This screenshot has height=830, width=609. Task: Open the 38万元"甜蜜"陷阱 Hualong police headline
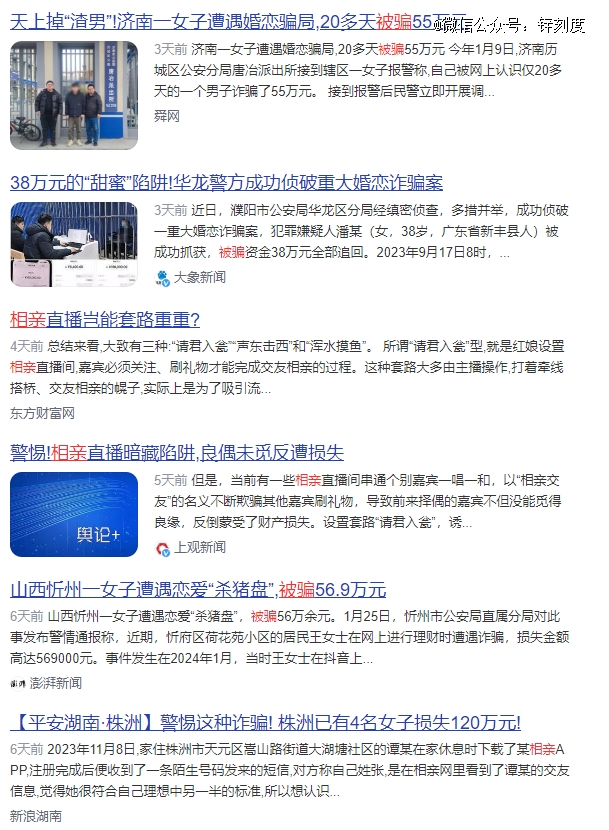pos(226,183)
